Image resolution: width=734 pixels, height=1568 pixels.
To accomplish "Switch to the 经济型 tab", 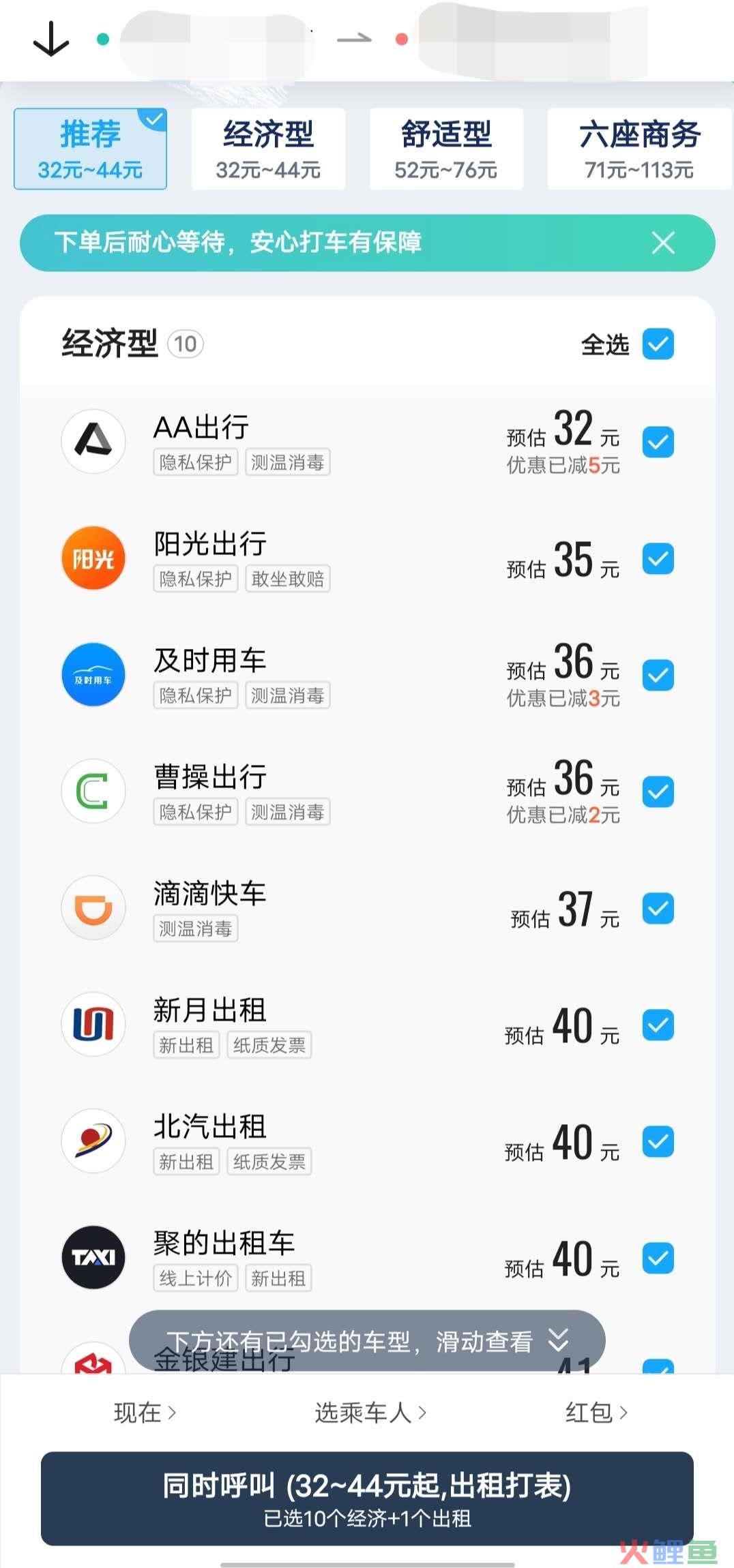I will [268, 149].
